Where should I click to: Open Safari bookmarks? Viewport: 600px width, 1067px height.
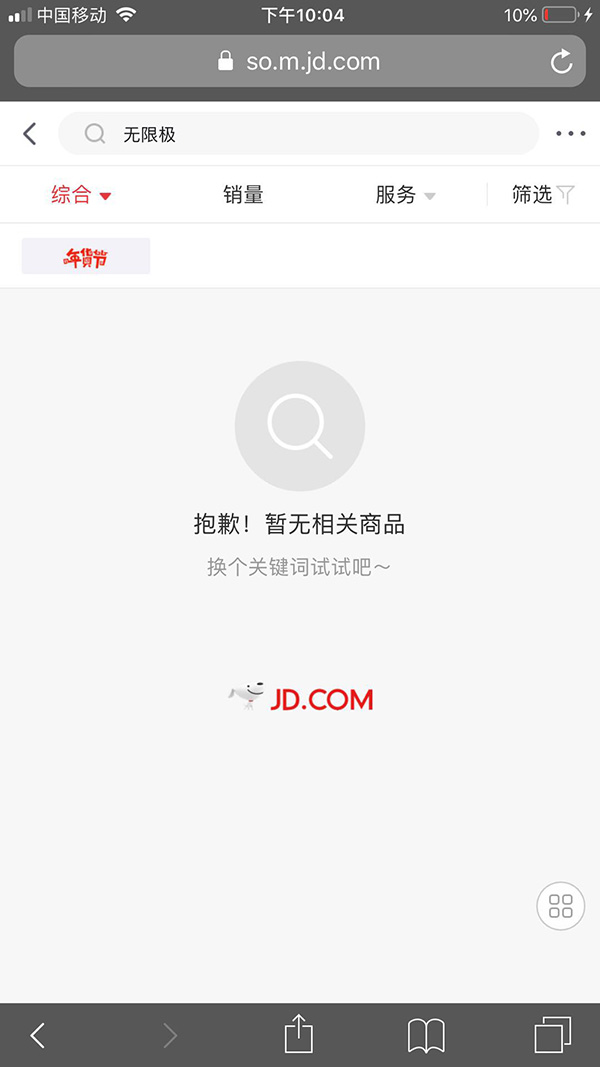click(x=426, y=1036)
